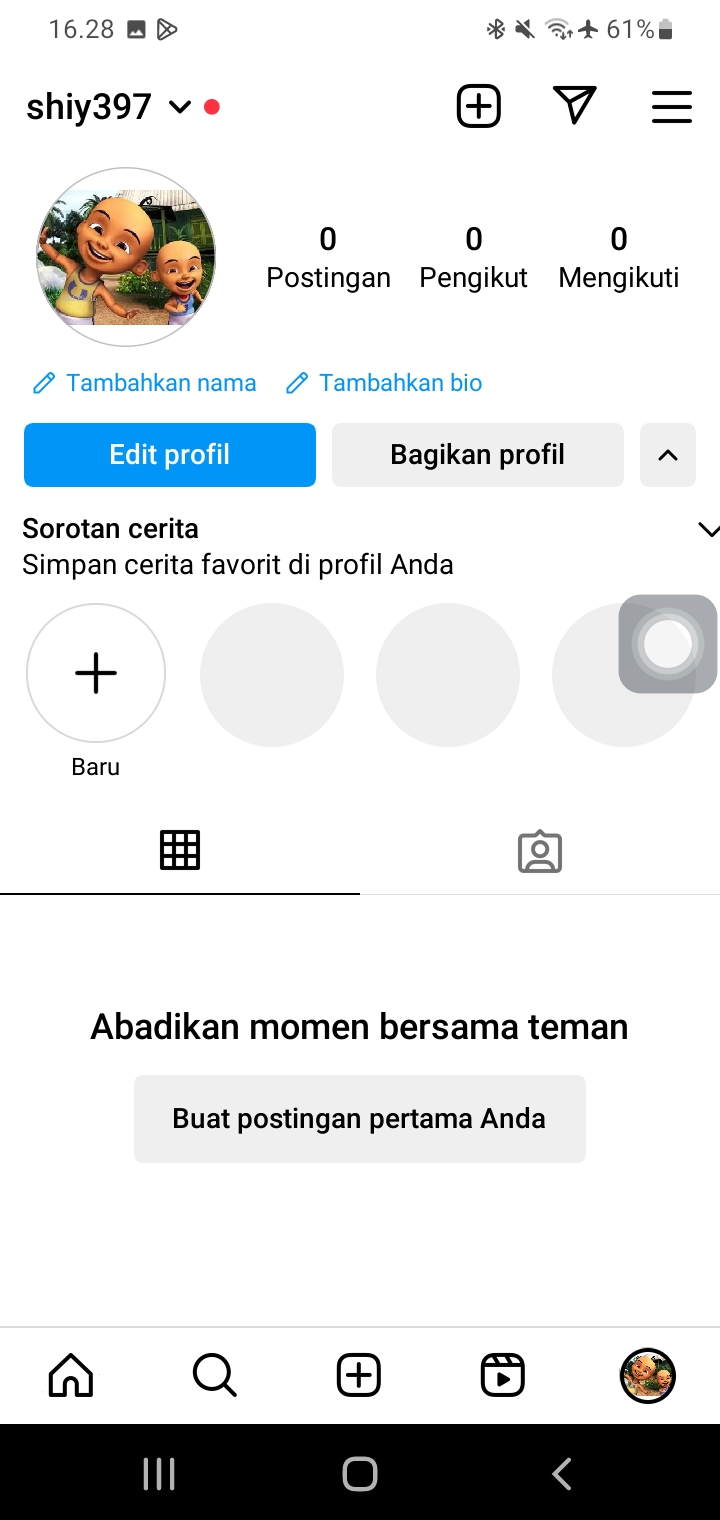
Task: Tap Tambahkan nama link
Action: (145, 383)
